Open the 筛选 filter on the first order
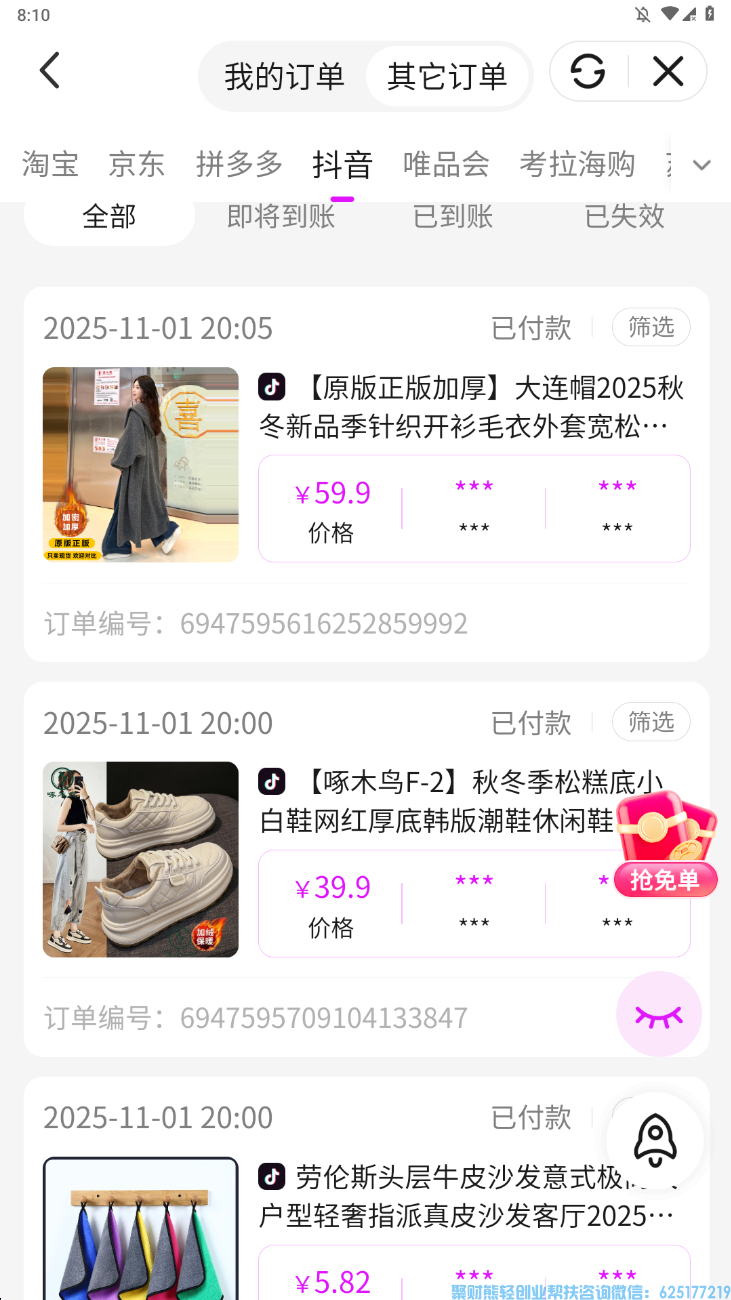This screenshot has height=1300, width=731. pyautogui.click(x=651, y=327)
